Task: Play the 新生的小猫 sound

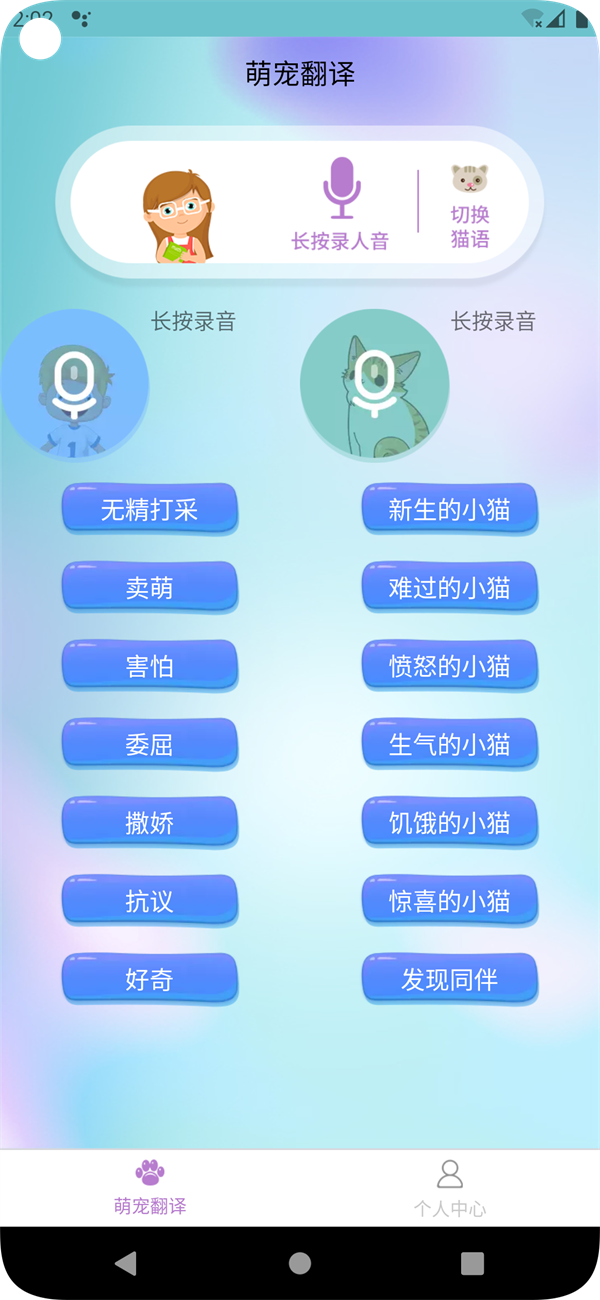Action: tap(450, 509)
